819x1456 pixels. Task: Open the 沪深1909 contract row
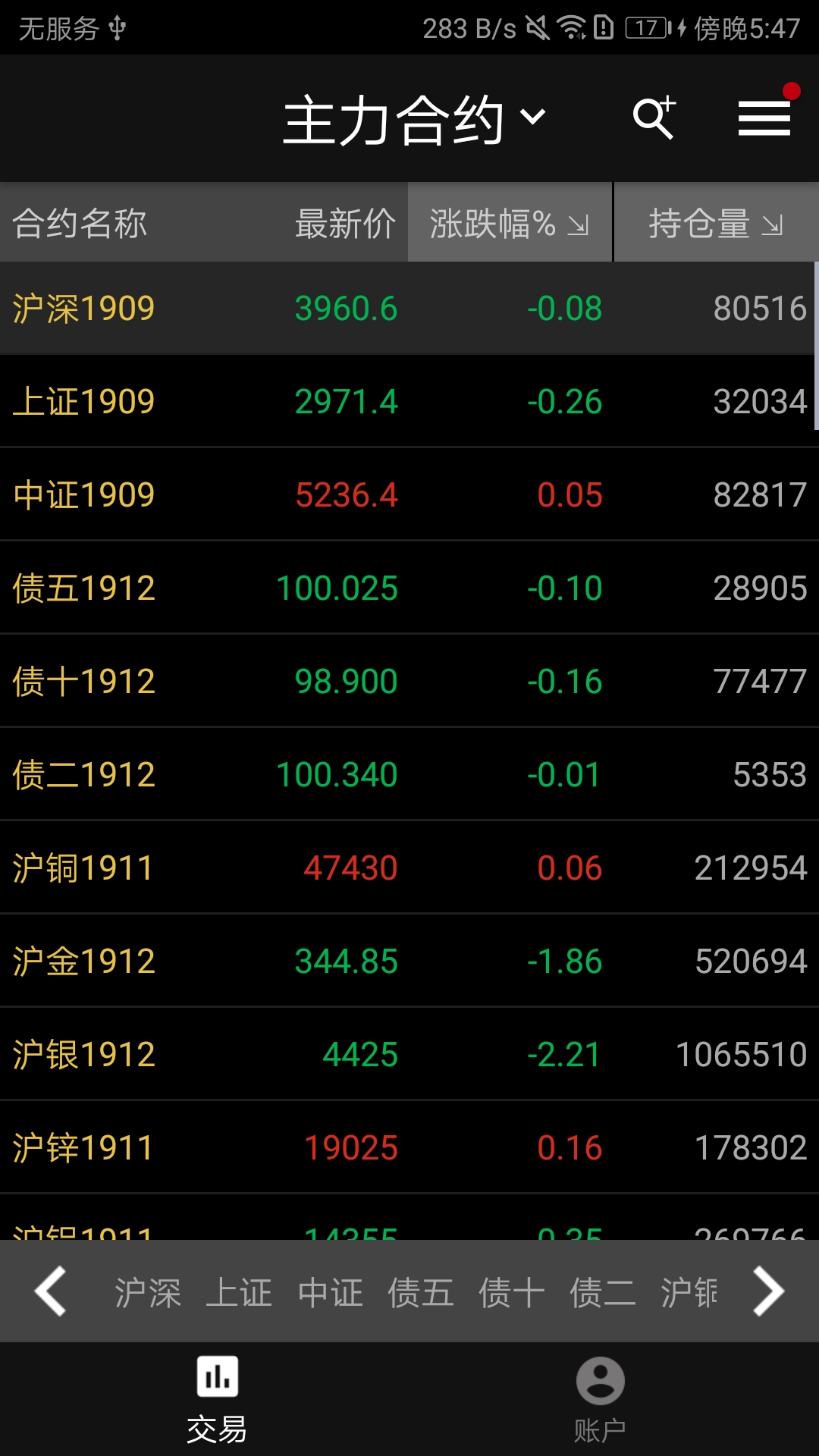coord(409,309)
